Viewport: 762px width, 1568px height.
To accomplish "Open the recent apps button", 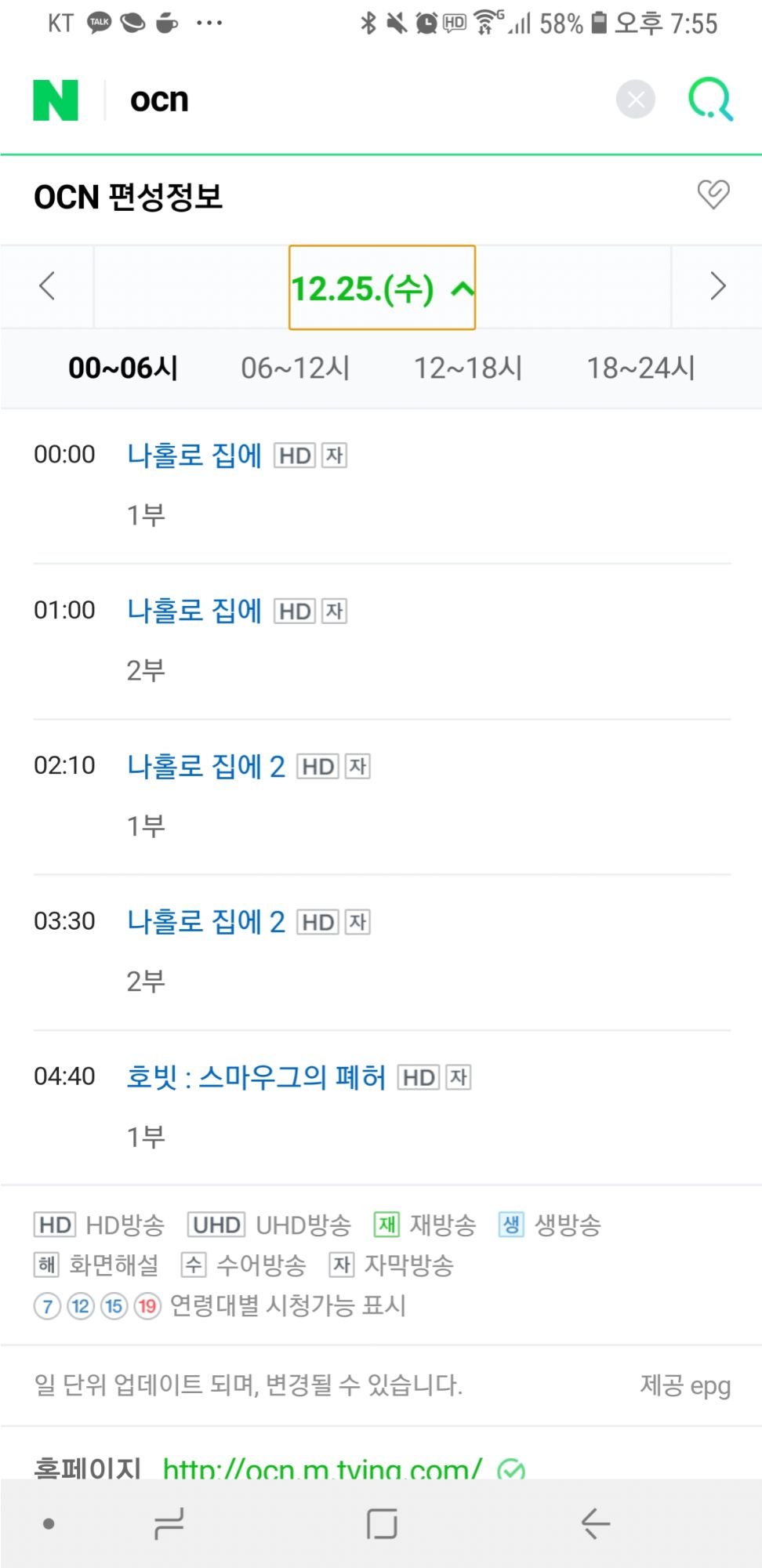I will (169, 1524).
